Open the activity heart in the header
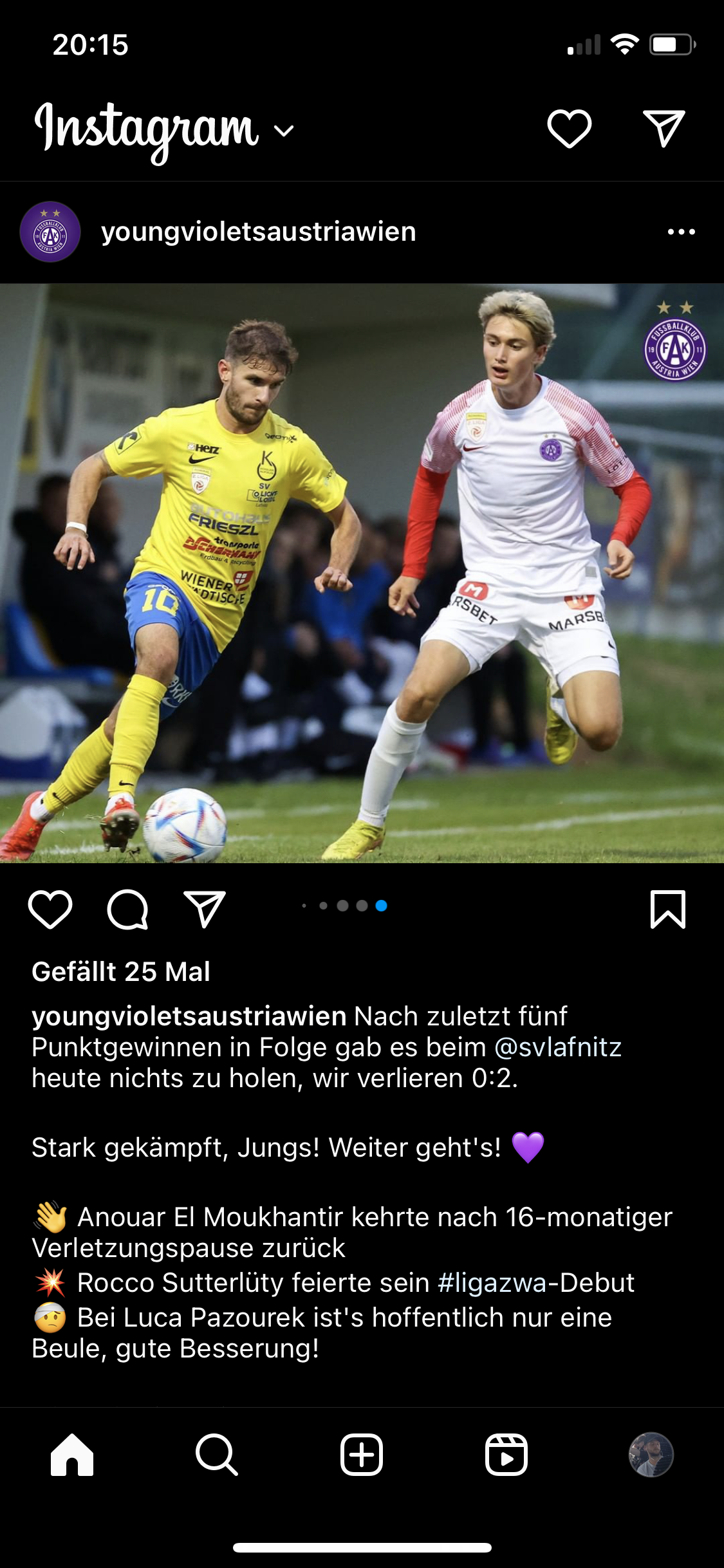The image size is (724, 1568). [x=570, y=129]
